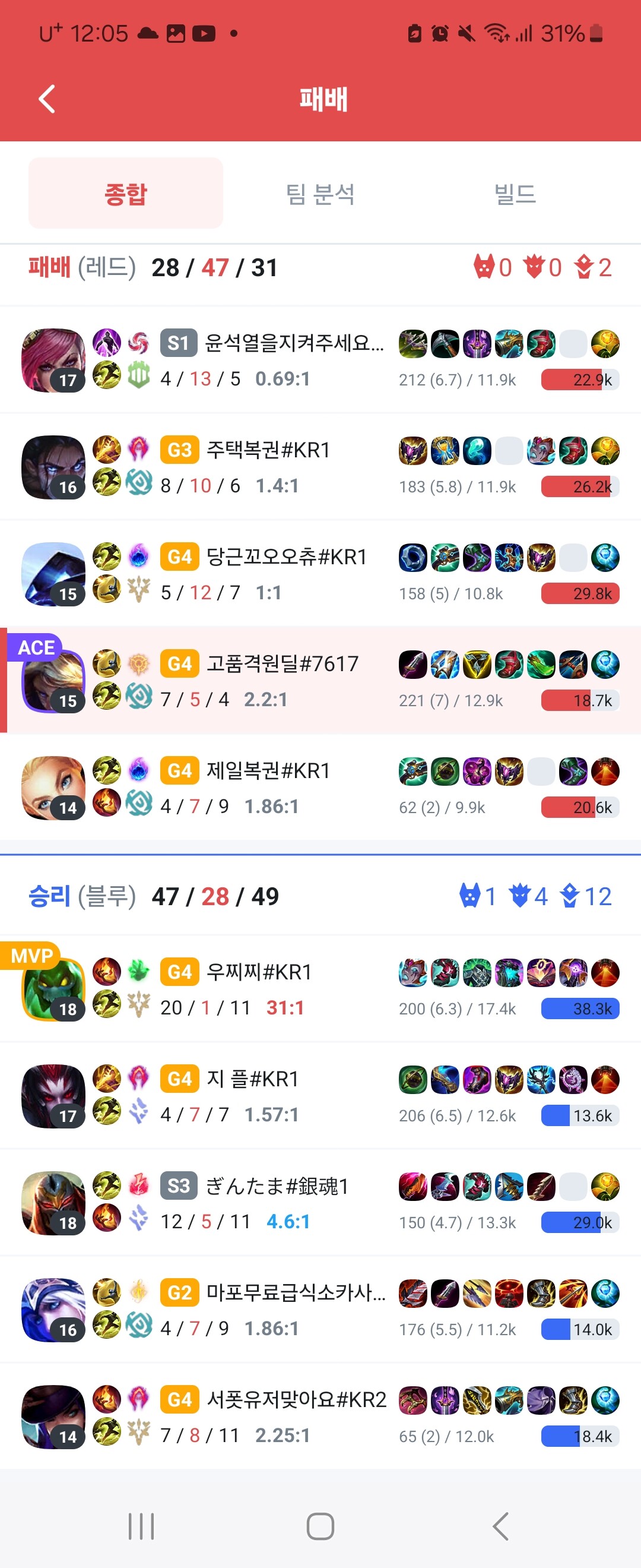Screen dimensions: 641x1568
Task: Open the 빌드 tab
Action: click(515, 194)
